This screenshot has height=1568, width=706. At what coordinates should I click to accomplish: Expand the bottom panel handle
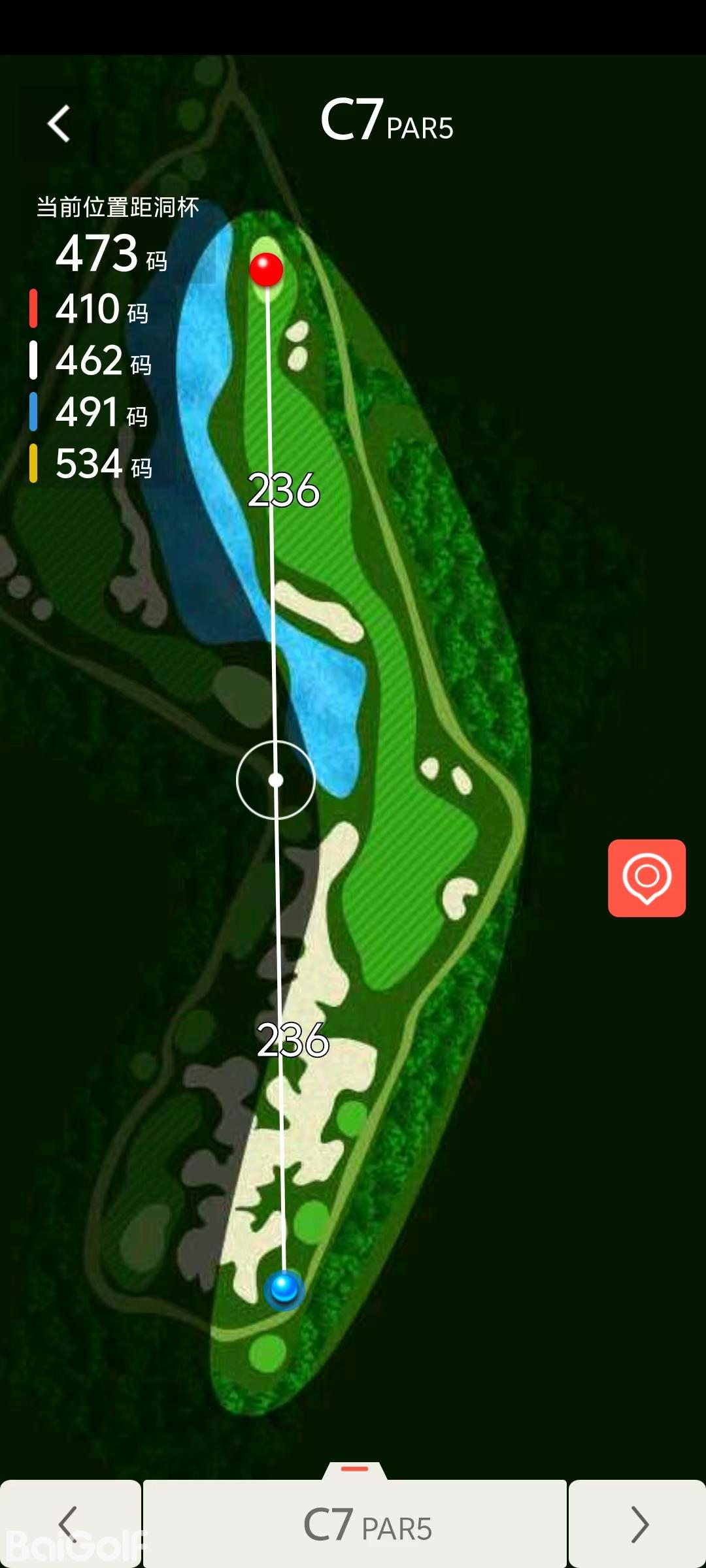[355, 1469]
